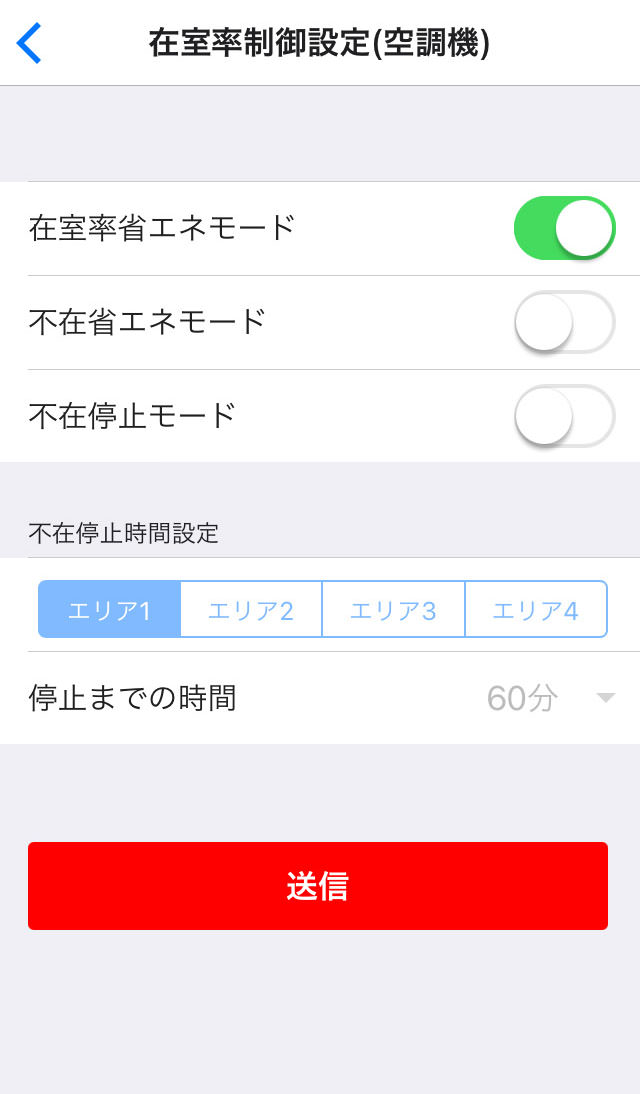Go back using the blue back arrow
Image resolution: width=640 pixels, height=1094 pixels.
tap(29, 43)
